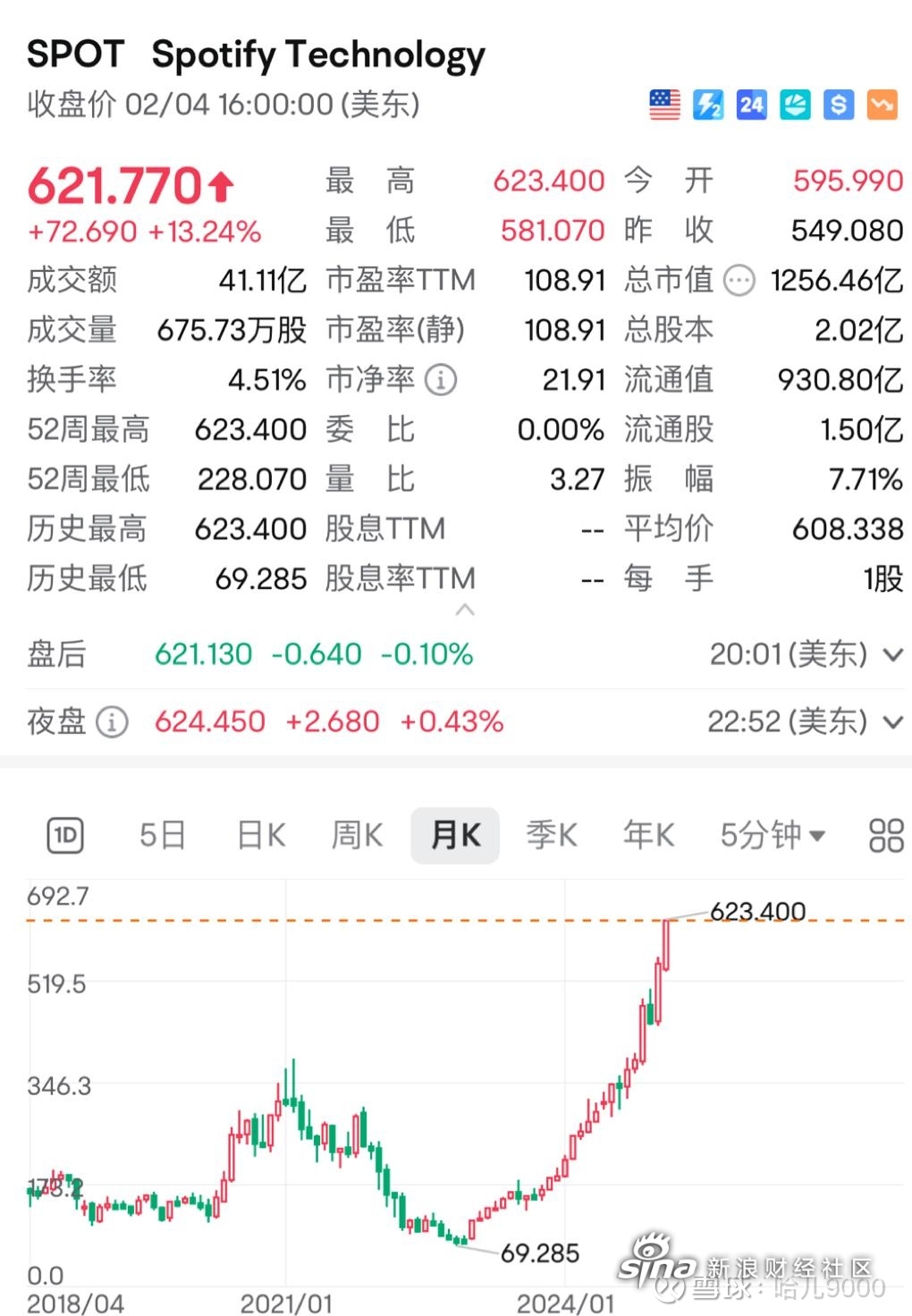The image size is (912, 1316).
Task: Expand the 夜盘 overnight row
Action: (x=892, y=721)
